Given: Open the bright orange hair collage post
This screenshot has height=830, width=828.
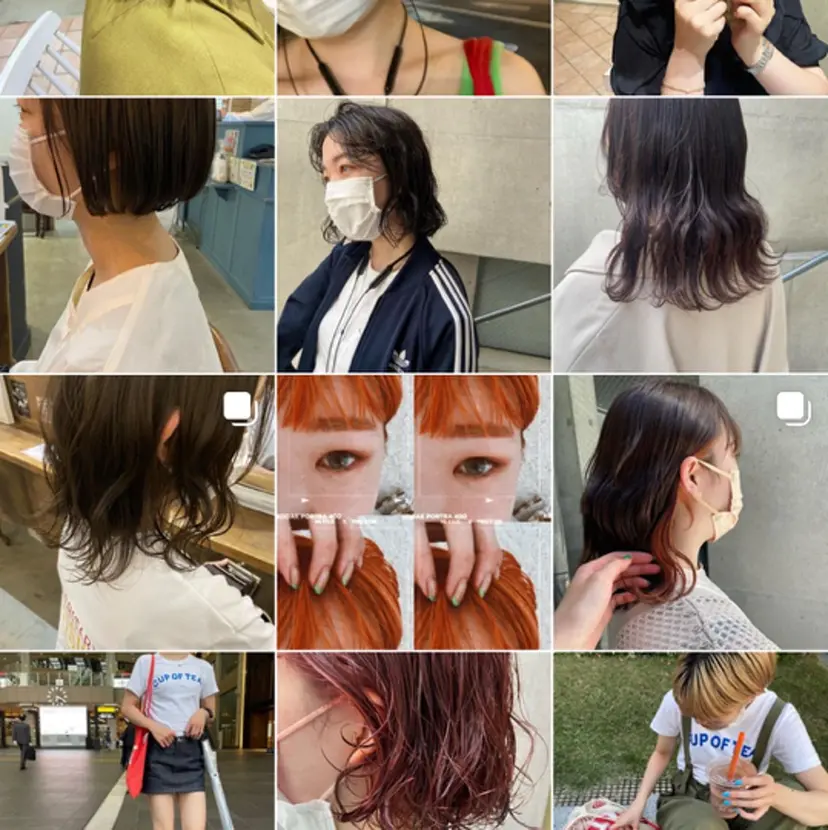Looking at the screenshot, I should pos(412,512).
